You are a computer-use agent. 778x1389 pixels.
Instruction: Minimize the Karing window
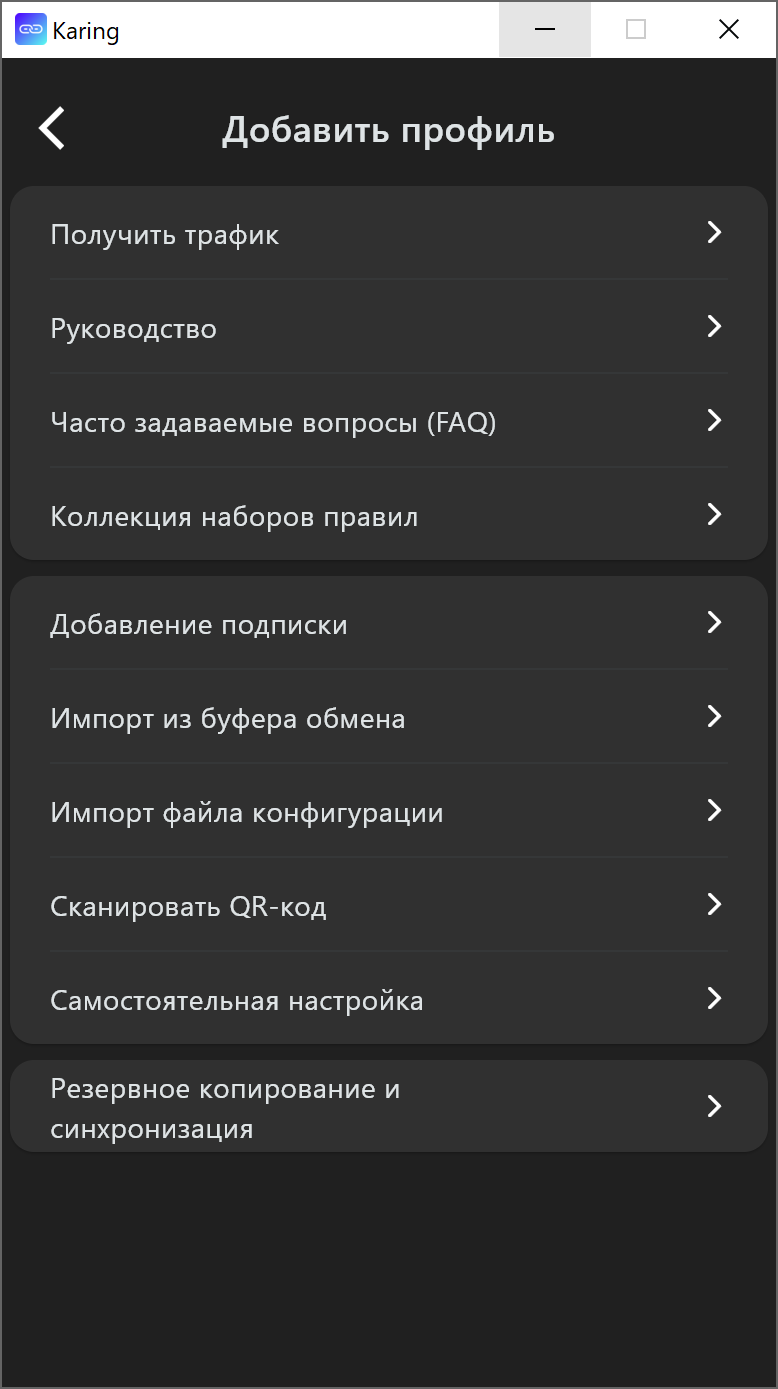pos(545,30)
